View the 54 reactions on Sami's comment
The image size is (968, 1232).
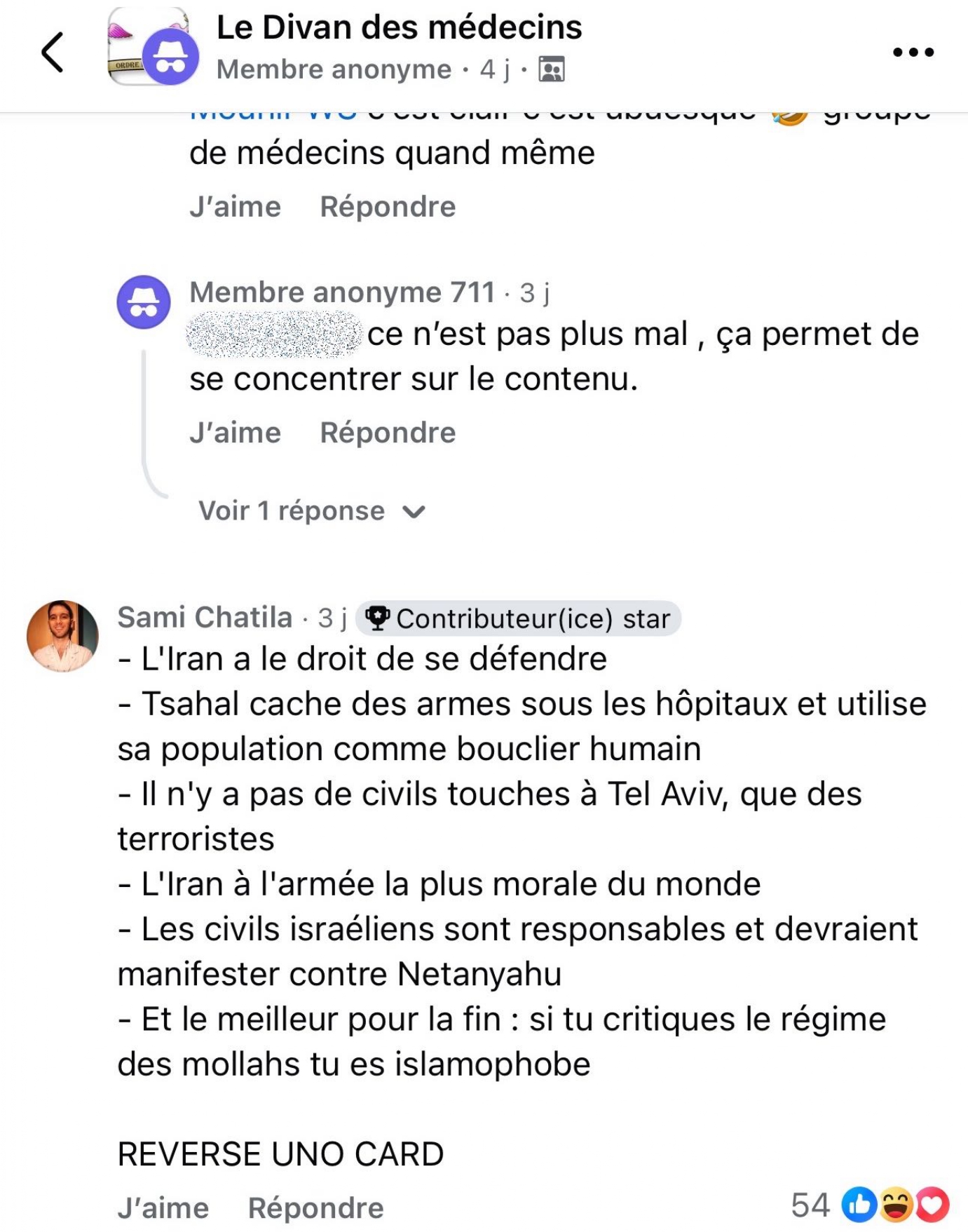pos(871,1205)
